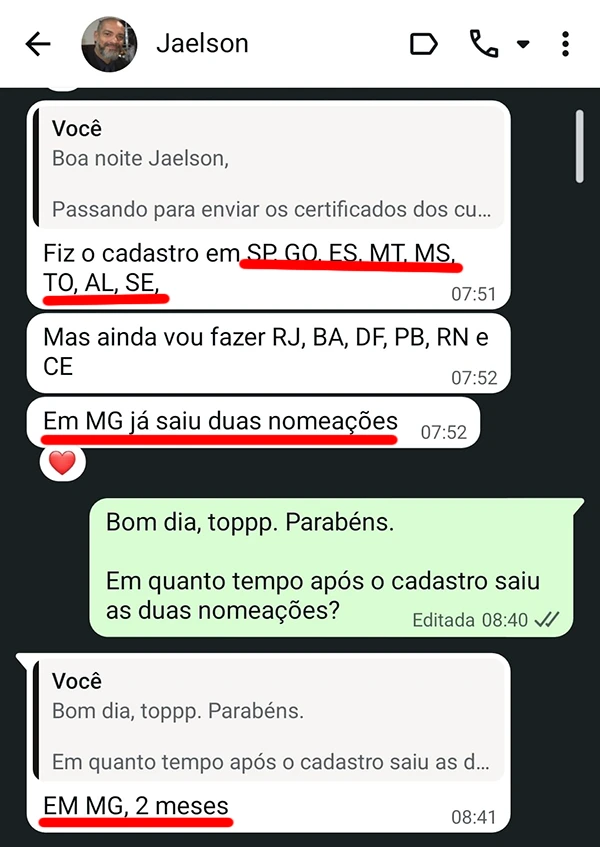
Task: Tap the heart reaction under the MG message
Action: [62, 462]
